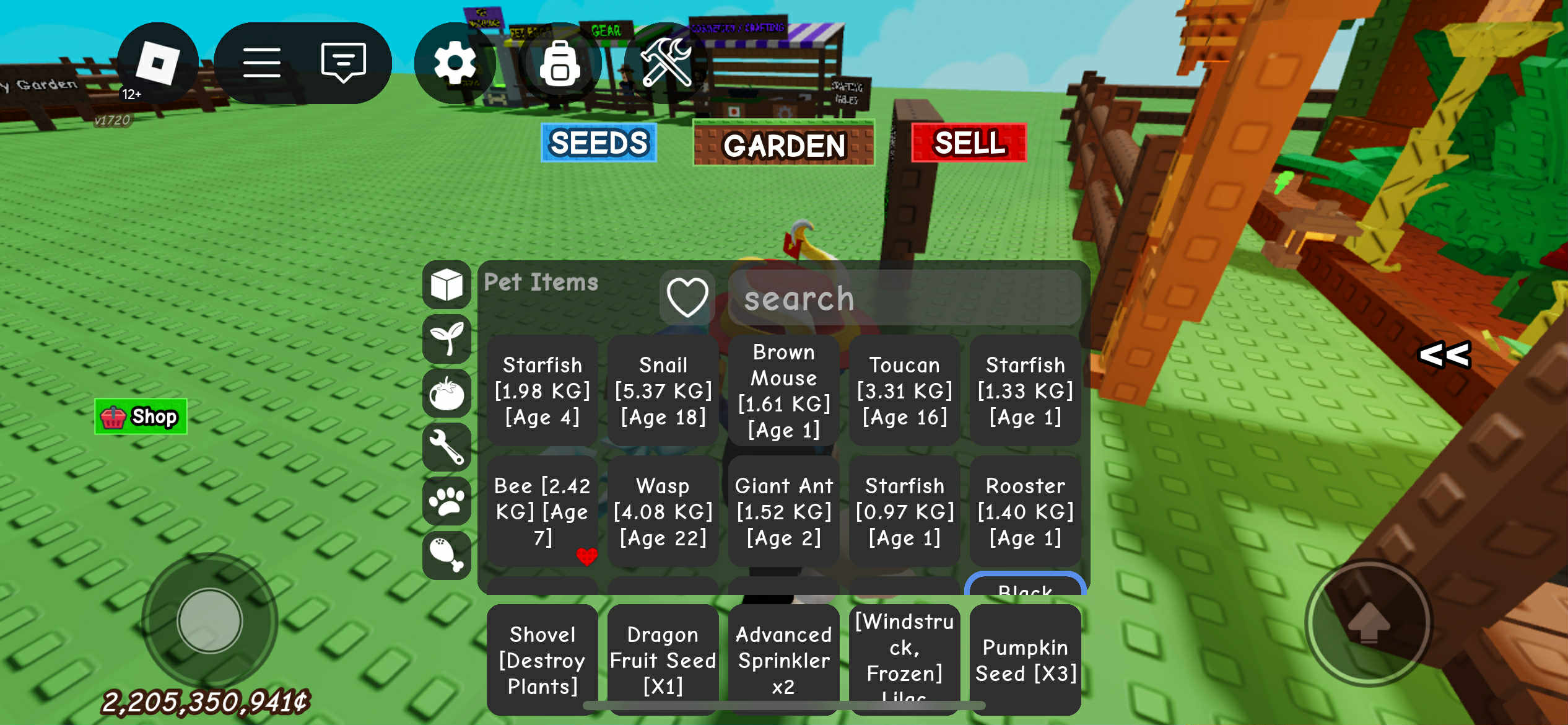The height and width of the screenshot is (725, 1568).
Task: Select the Snail [5.37 KG] pet
Action: pyautogui.click(x=663, y=390)
